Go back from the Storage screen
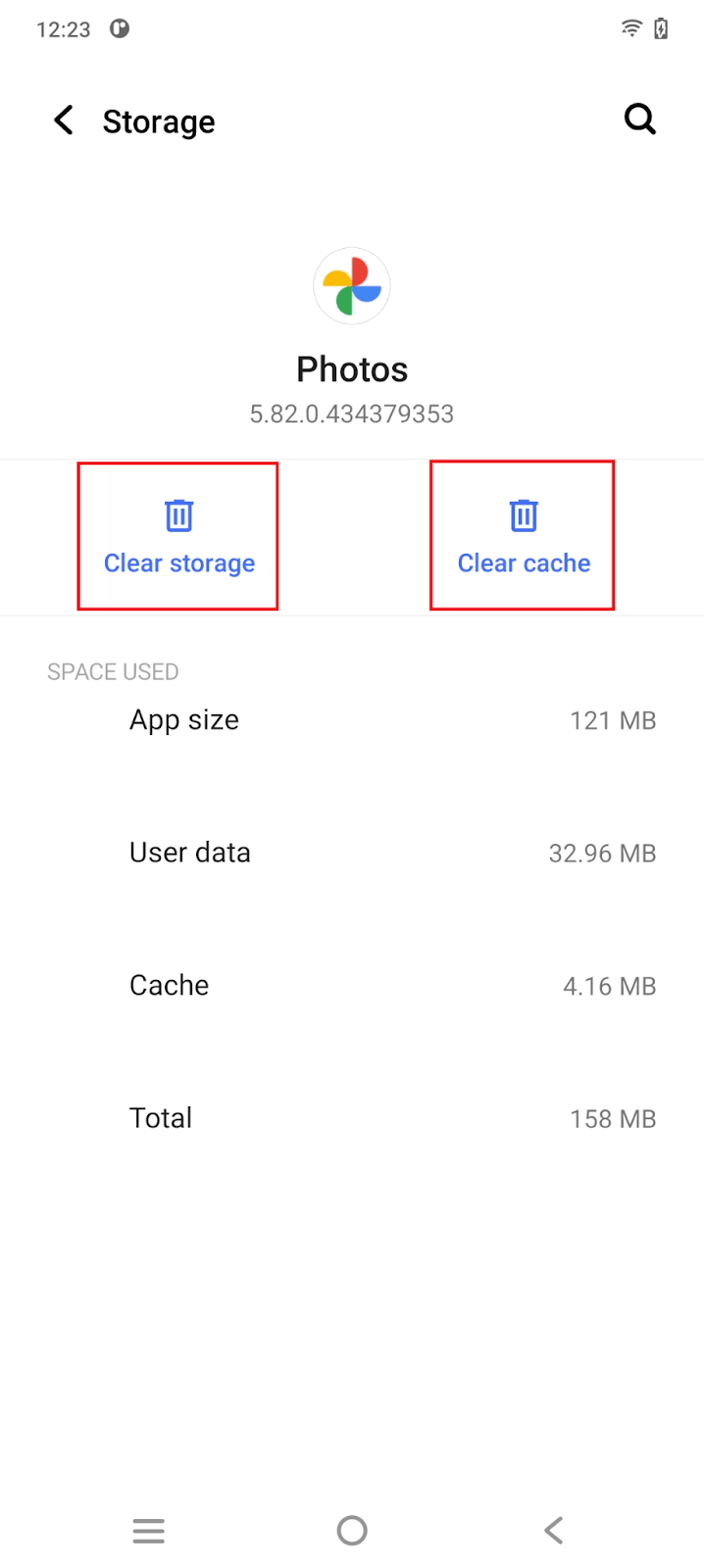 click(64, 121)
